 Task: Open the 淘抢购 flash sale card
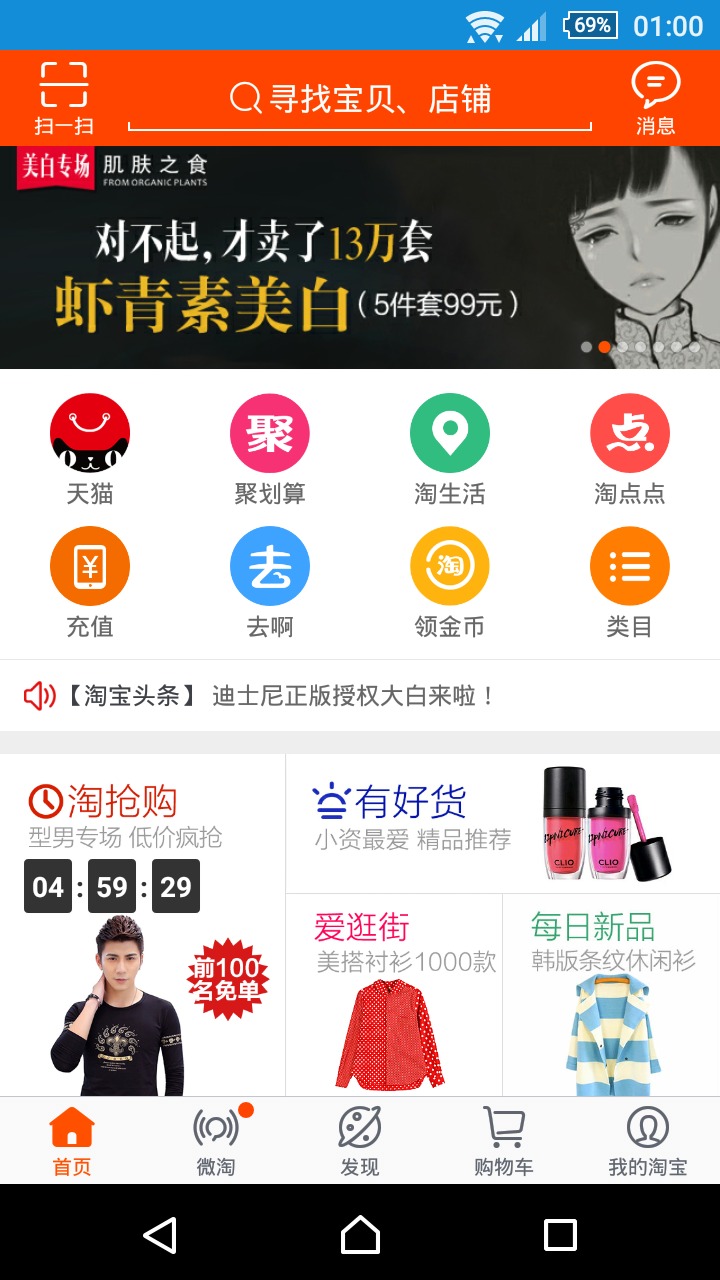(142, 925)
